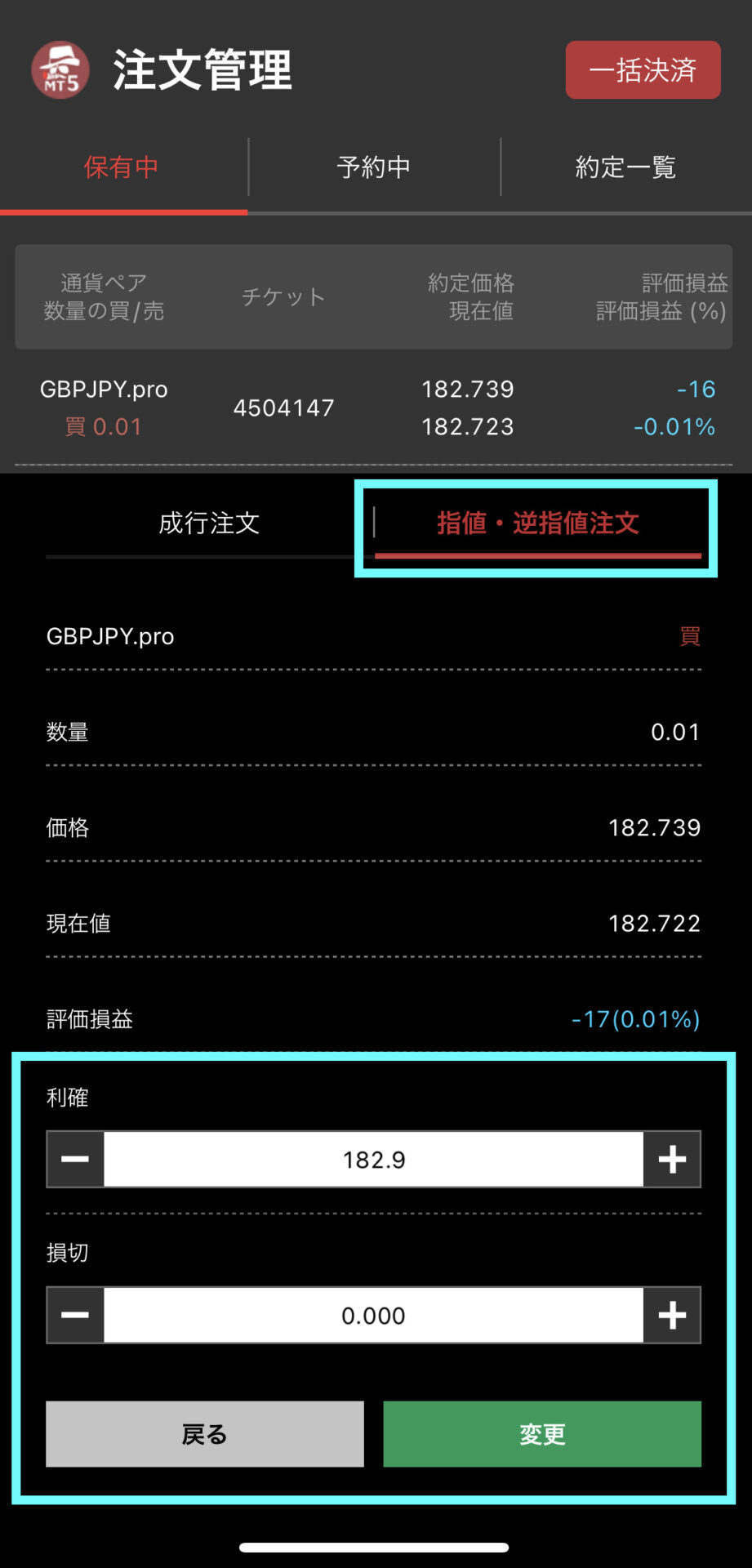Increase the 利確 take-profit value
The width and height of the screenshot is (752, 1568).
(672, 1159)
